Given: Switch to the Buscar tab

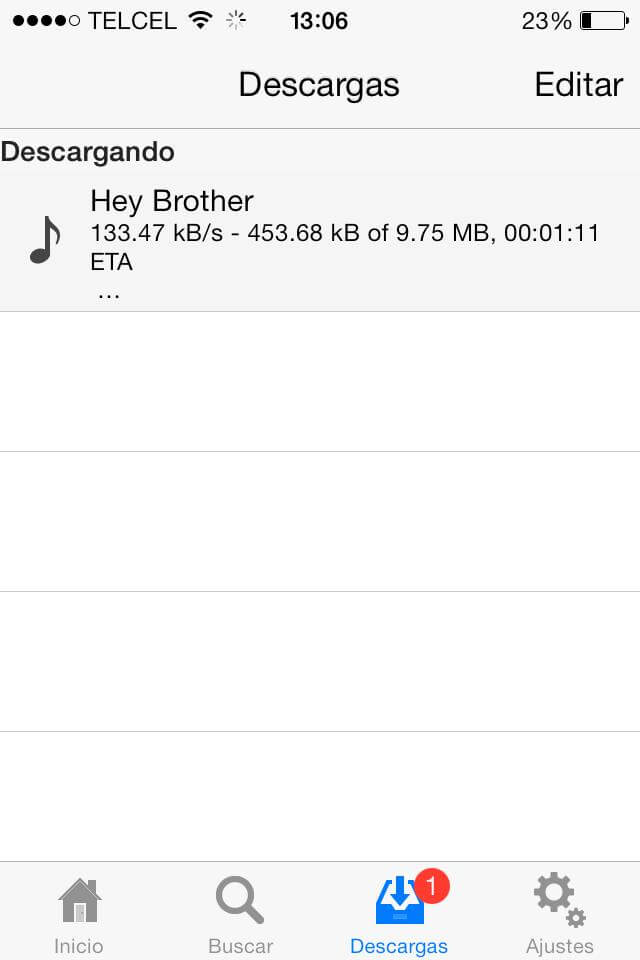Looking at the screenshot, I should 240,912.
